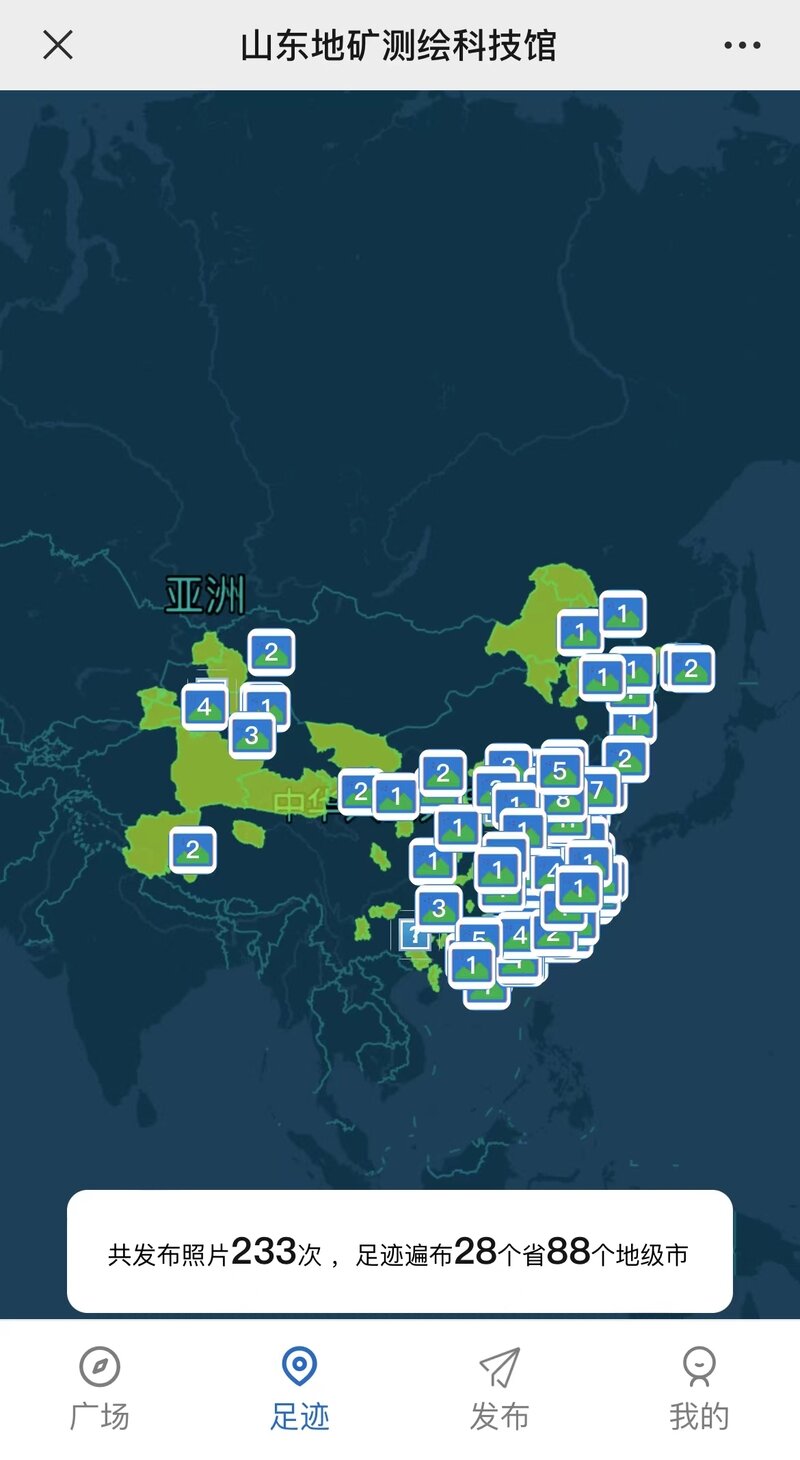This screenshot has width=800, height=1460.
Task: Close the mini program page
Action: coord(58,45)
